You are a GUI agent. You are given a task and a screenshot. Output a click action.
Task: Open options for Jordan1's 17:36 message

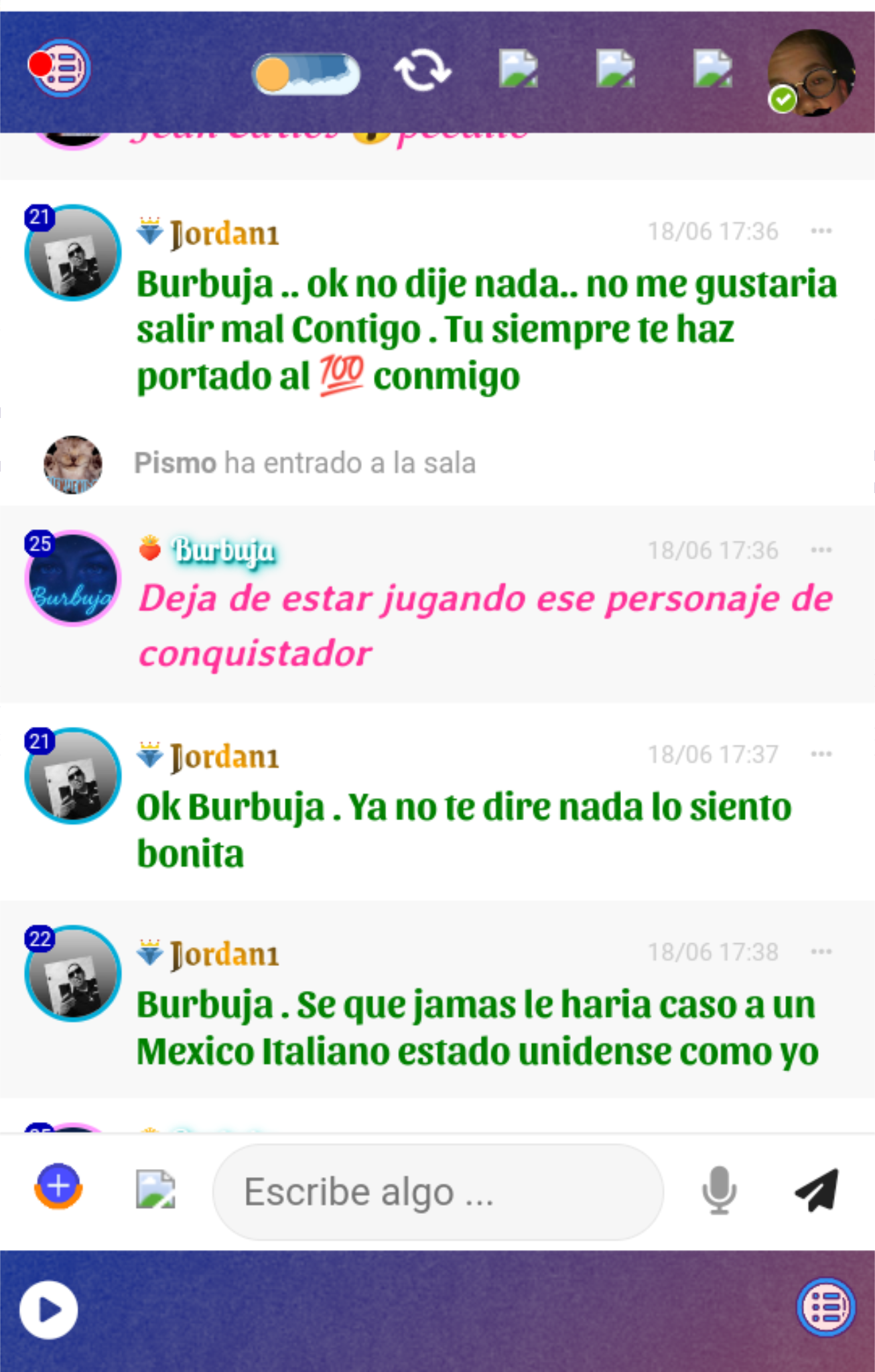[821, 231]
